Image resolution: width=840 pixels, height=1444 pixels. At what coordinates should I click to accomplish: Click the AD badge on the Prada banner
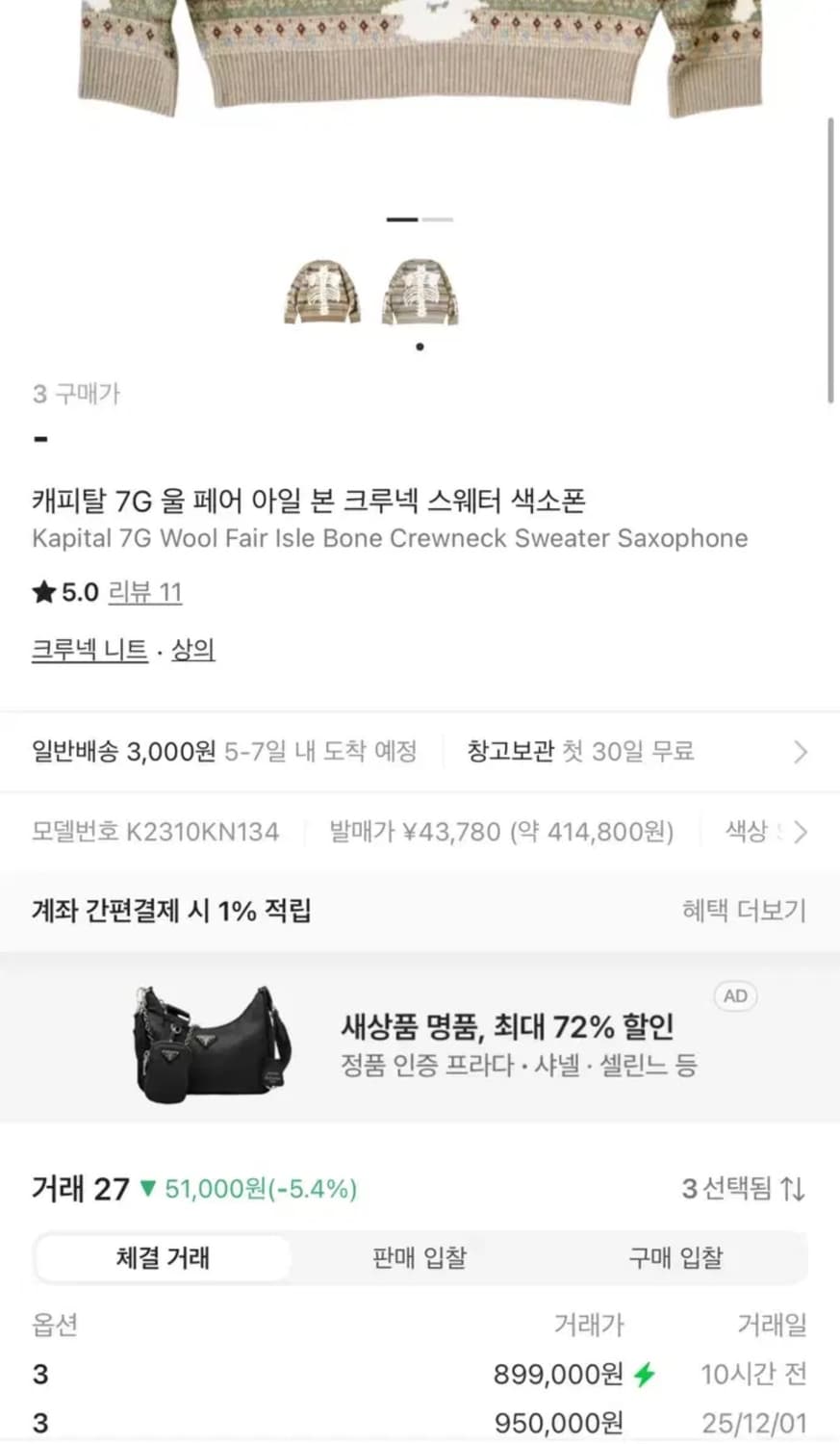(735, 996)
